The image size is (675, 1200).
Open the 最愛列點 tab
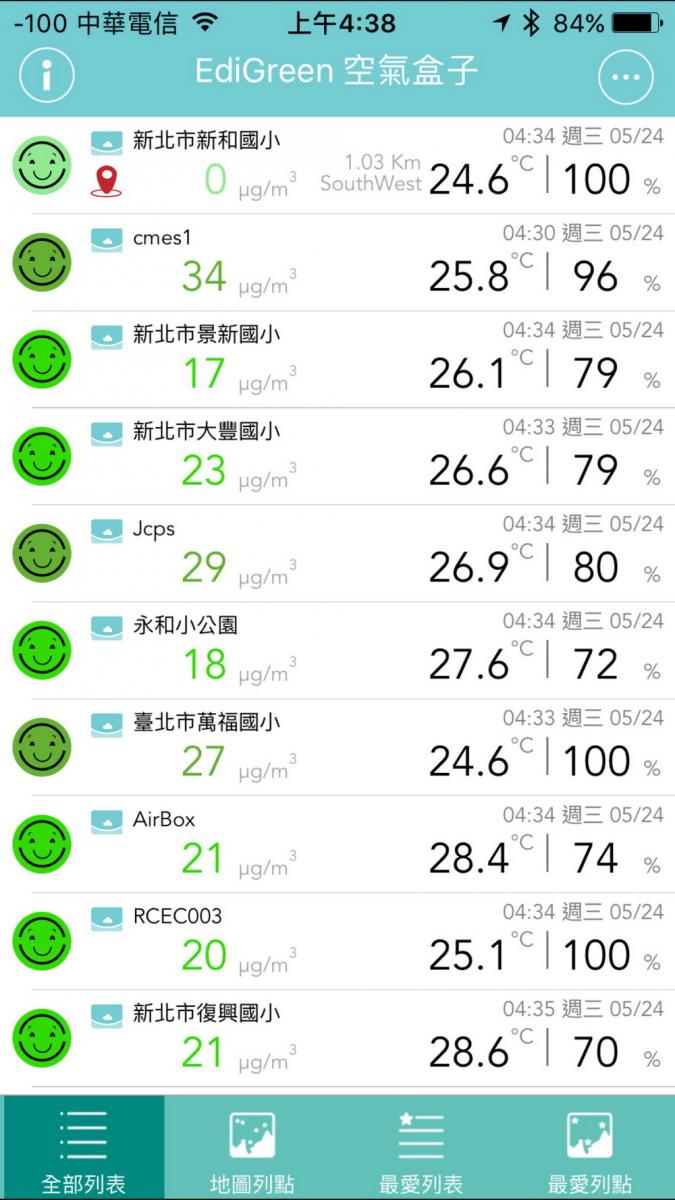coord(590,1148)
